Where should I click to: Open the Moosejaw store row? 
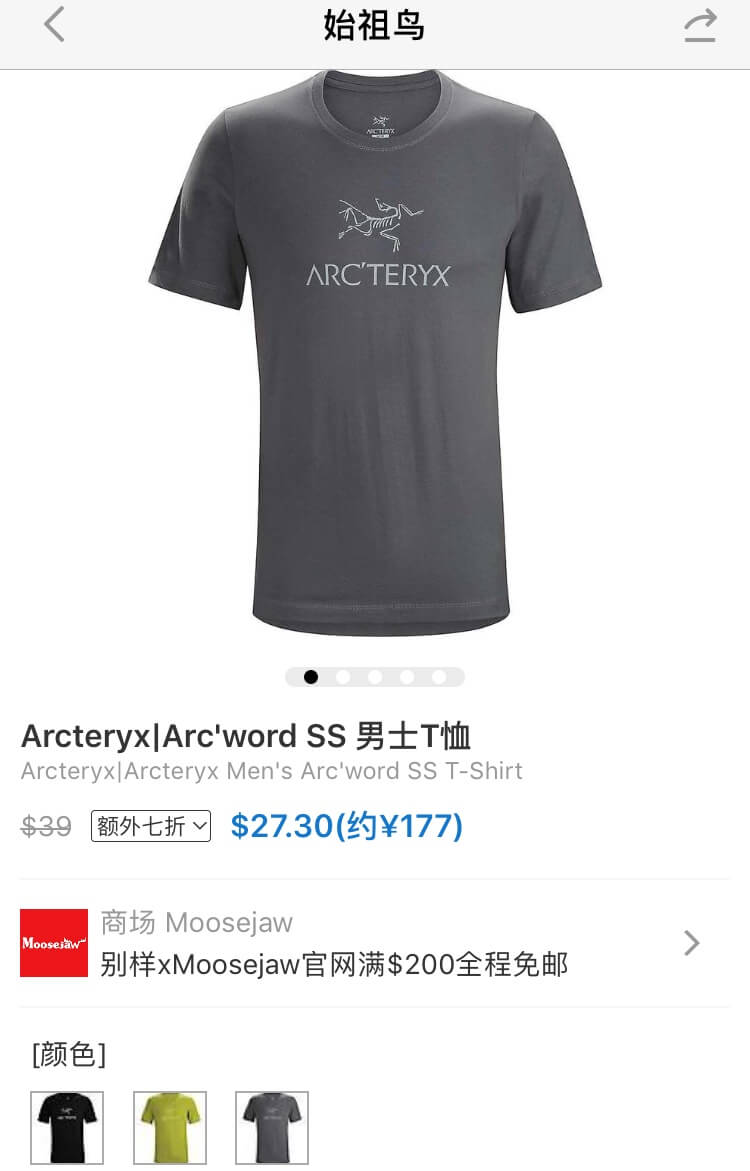pos(375,943)
